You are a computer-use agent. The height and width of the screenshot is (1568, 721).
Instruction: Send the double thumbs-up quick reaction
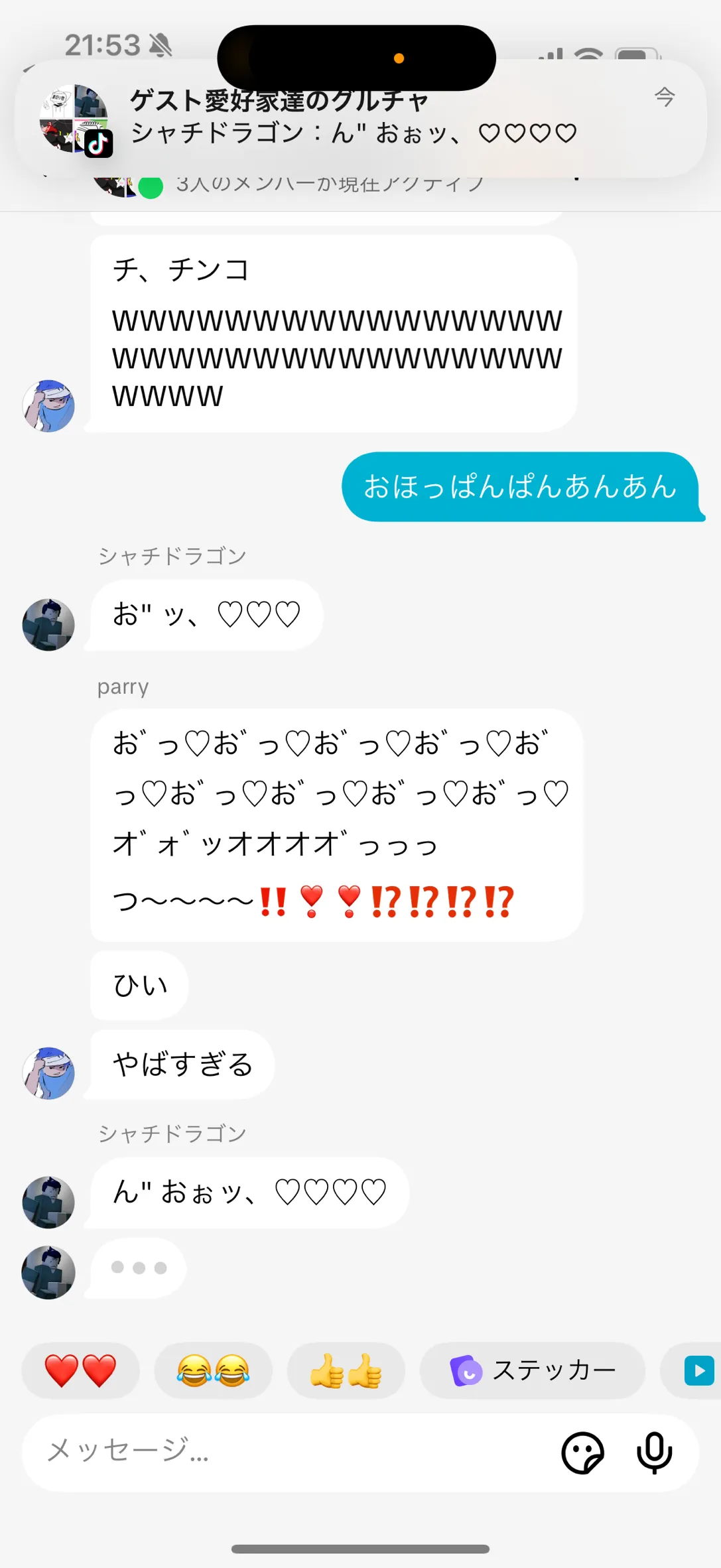[x=346, y=1371]
